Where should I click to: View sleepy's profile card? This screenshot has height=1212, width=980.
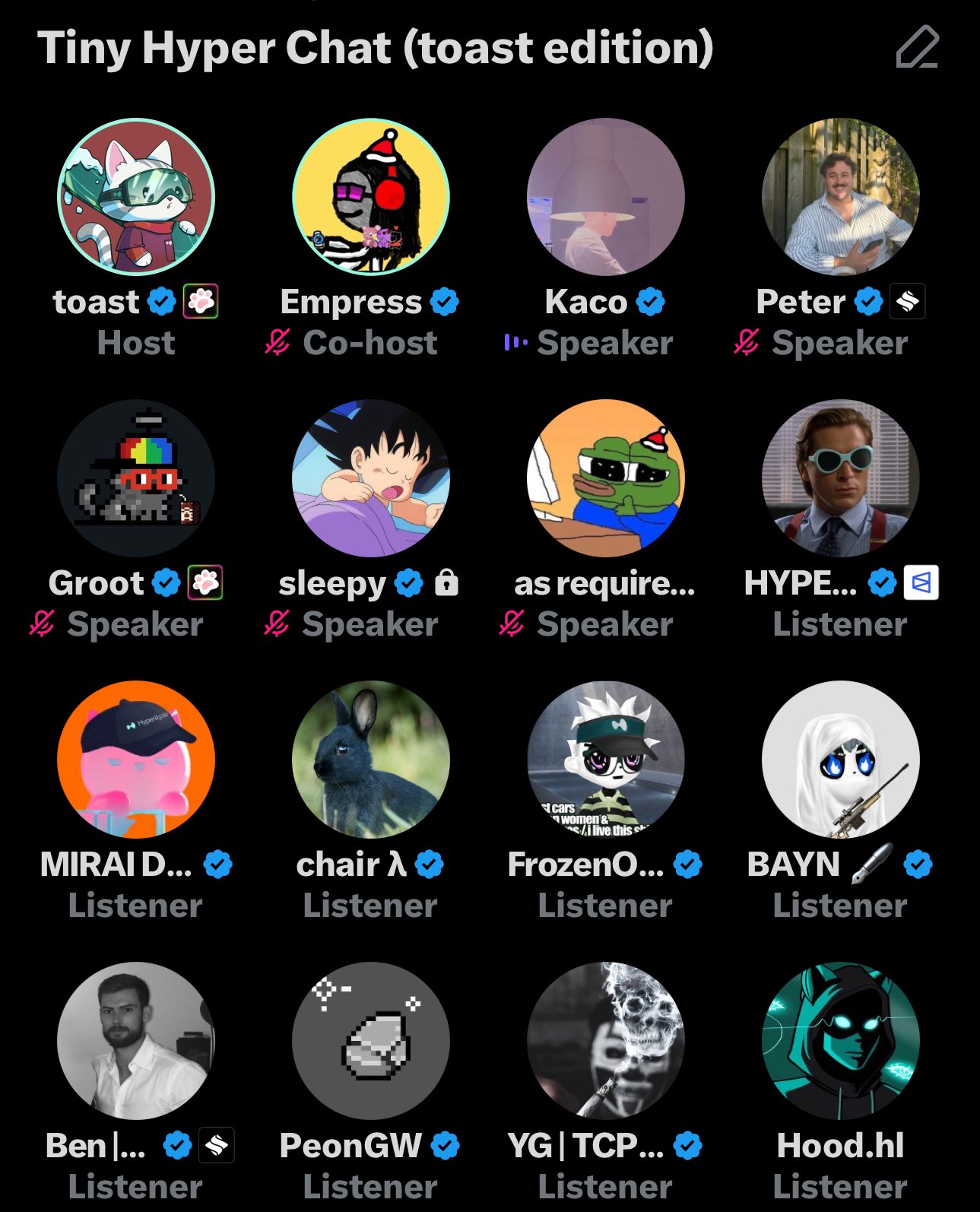[x=371, y=478]
